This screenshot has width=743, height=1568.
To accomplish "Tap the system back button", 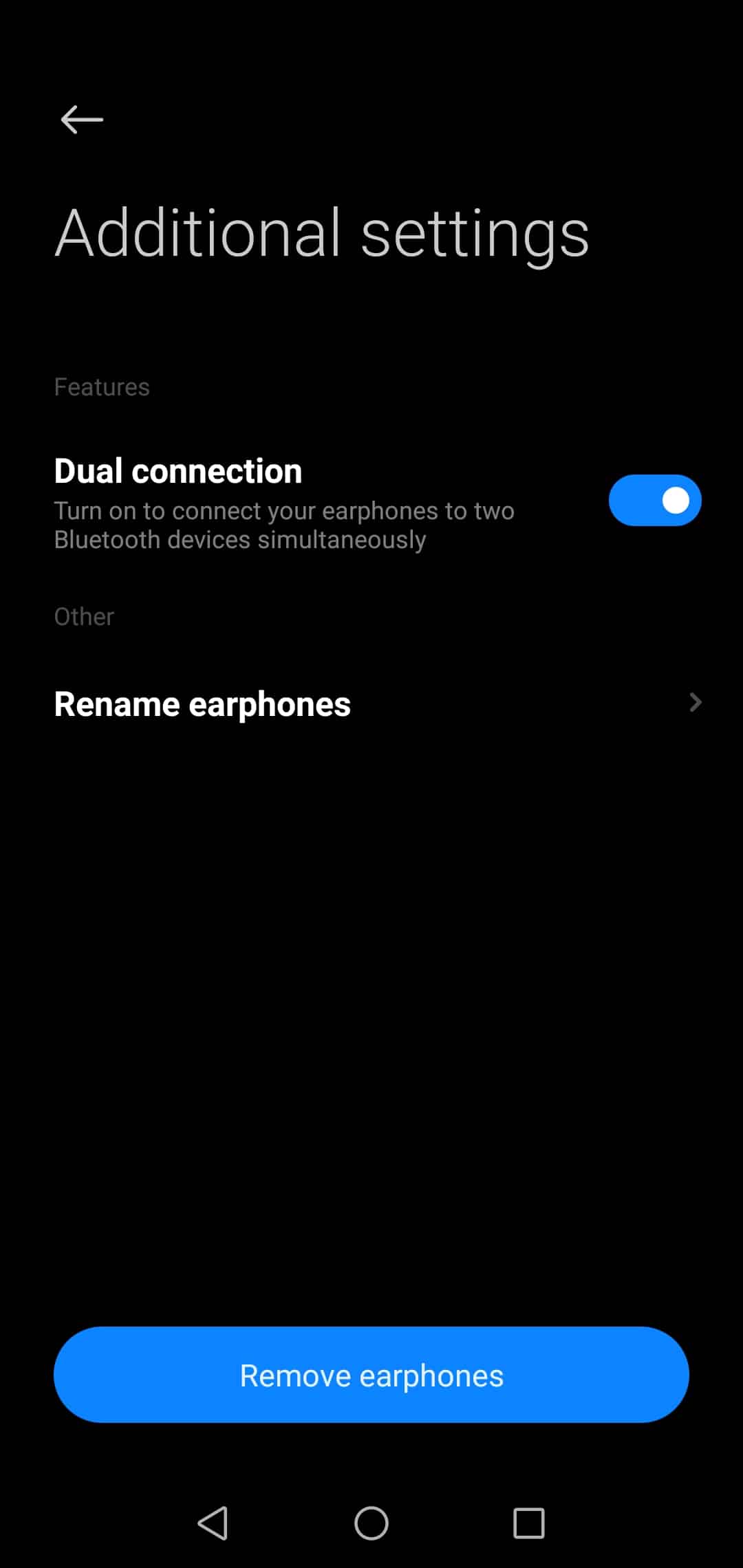I will pyautogui.click(x=213, y=1523).
